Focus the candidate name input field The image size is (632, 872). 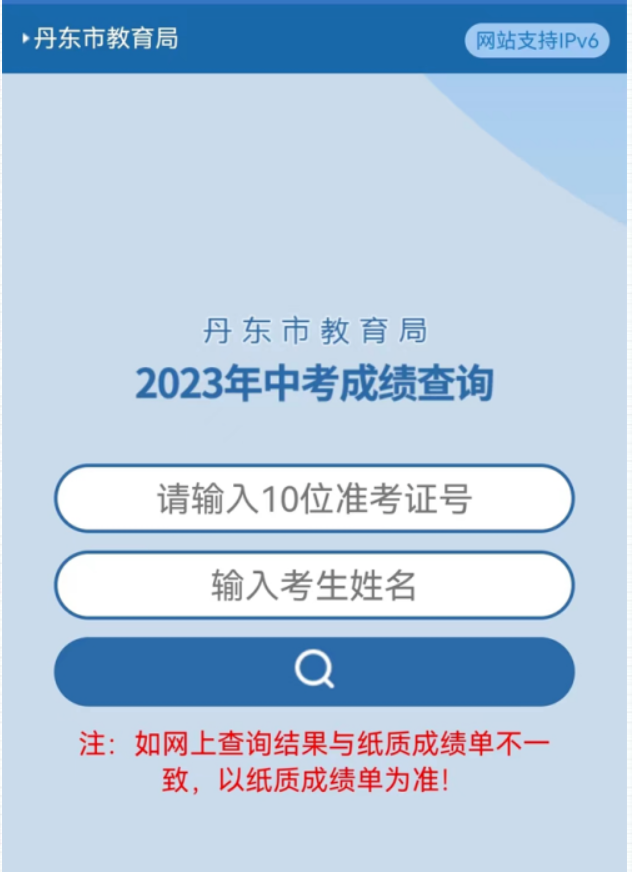[314, 585]
